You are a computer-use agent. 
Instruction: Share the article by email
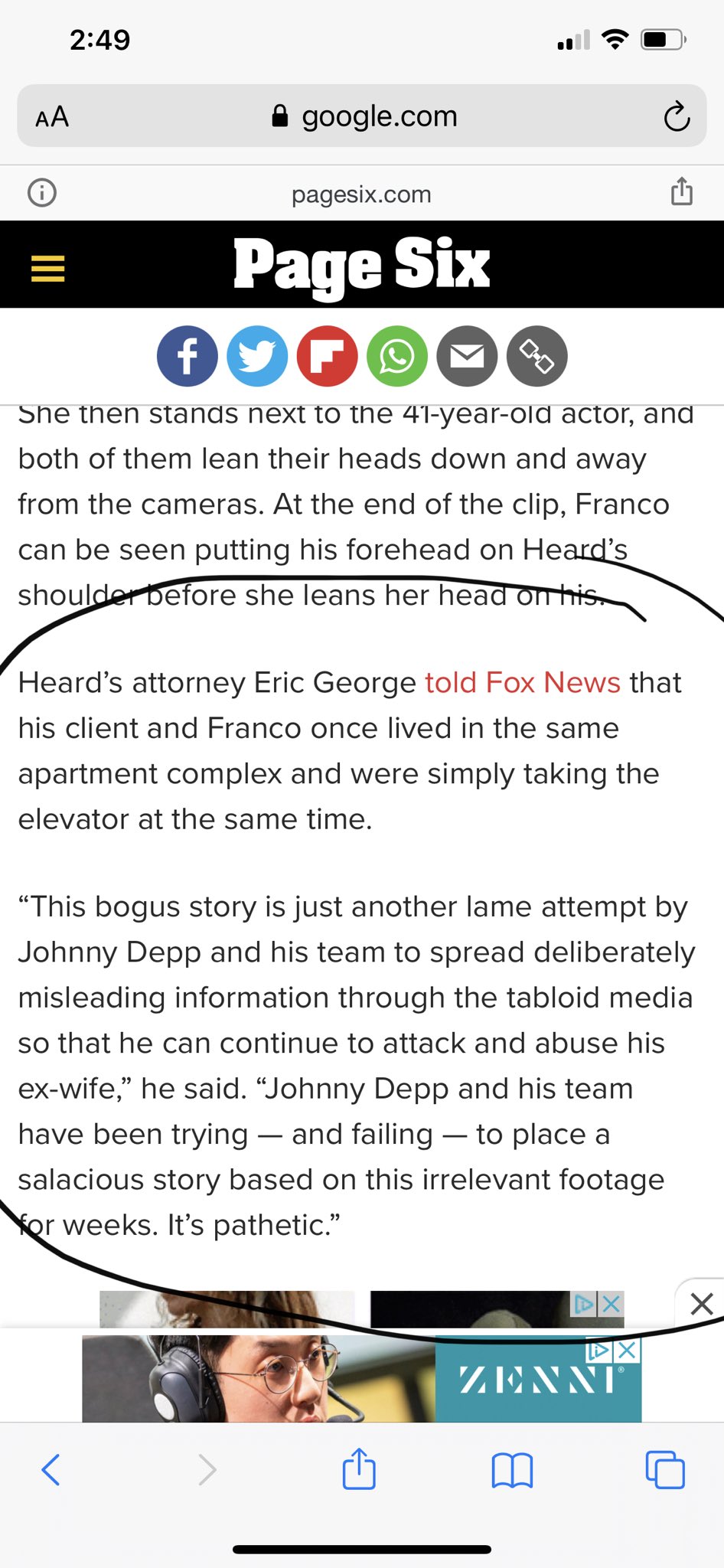click(467, 356)
